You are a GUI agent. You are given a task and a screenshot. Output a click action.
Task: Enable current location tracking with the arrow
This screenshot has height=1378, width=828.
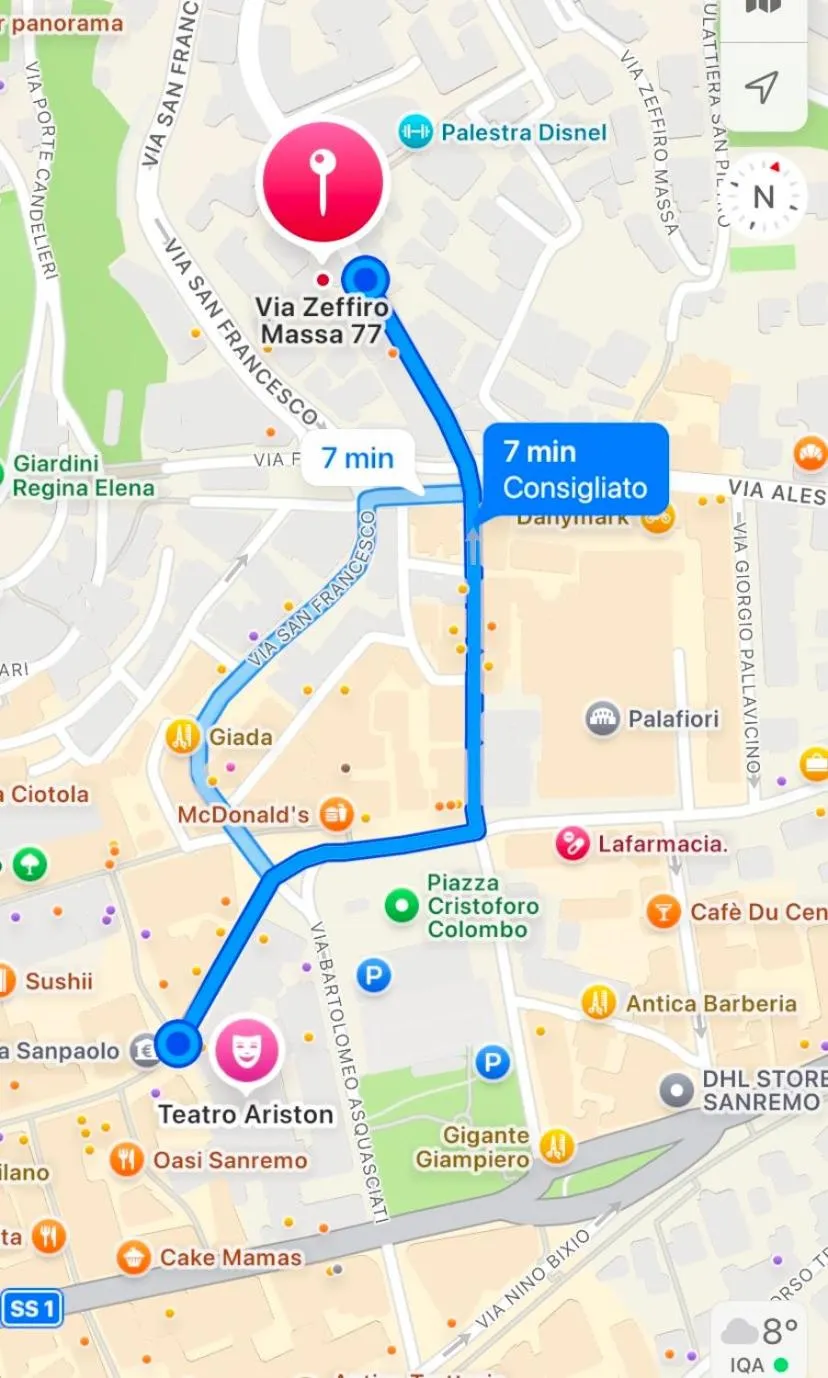pos(763,88)
